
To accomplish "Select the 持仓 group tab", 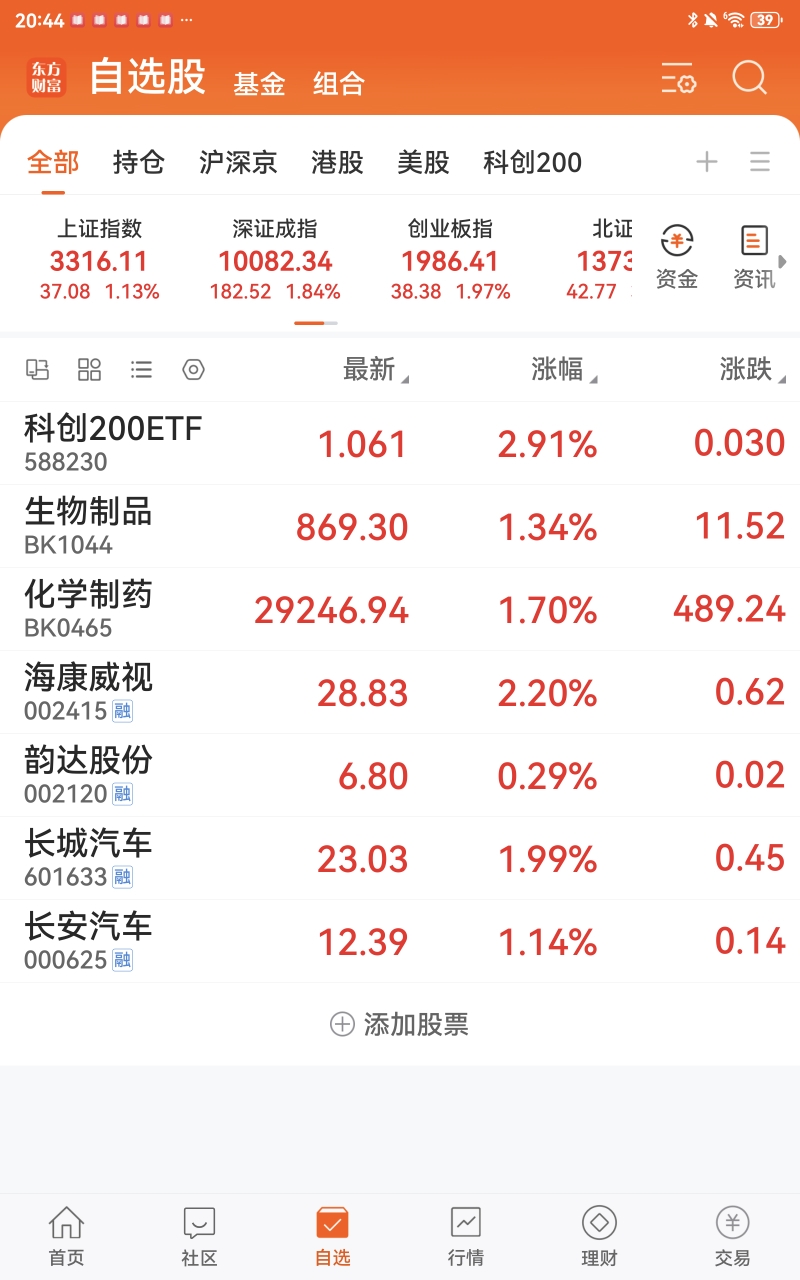I will click(x=138, y=162).
